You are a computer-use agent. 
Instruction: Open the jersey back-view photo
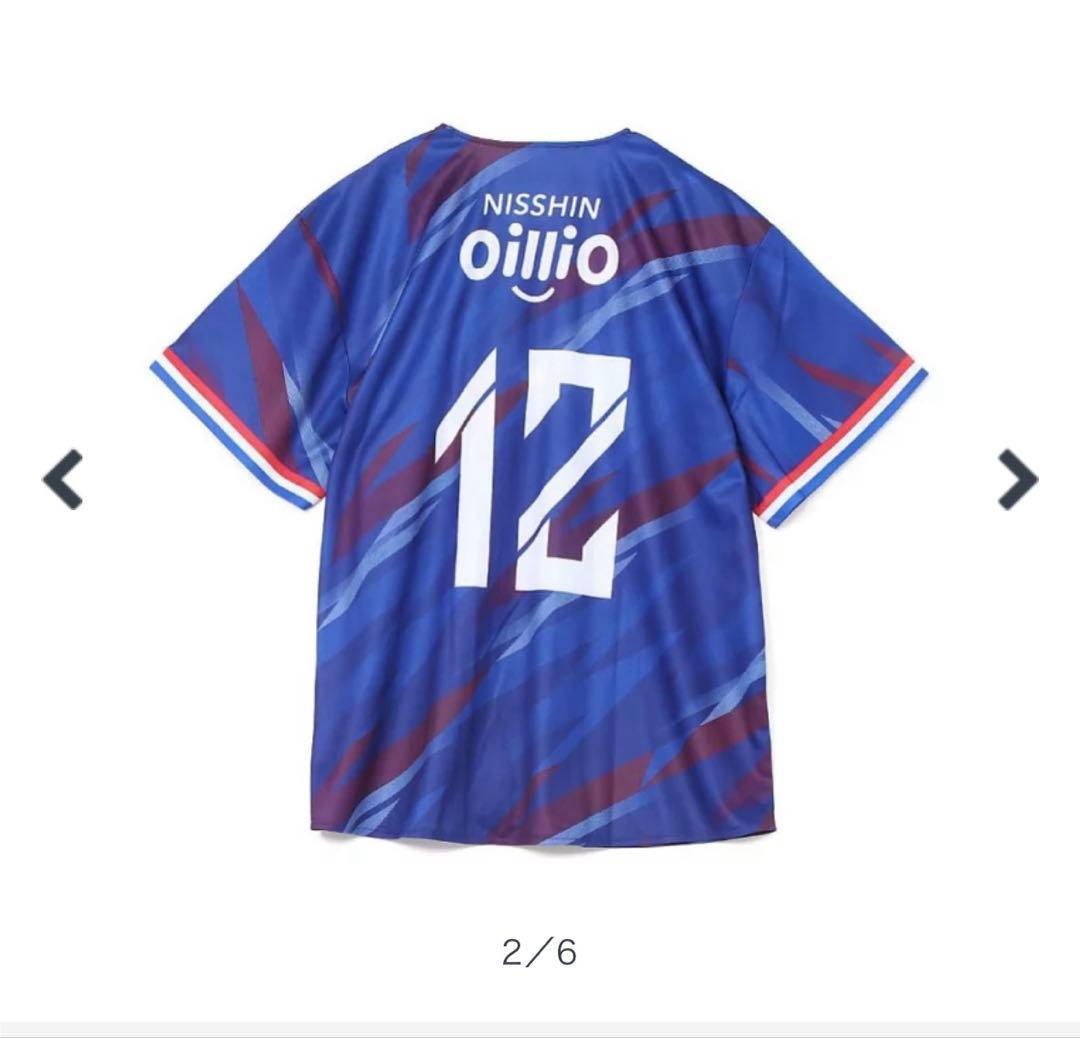pyautogui.click(x=538, y=480)
